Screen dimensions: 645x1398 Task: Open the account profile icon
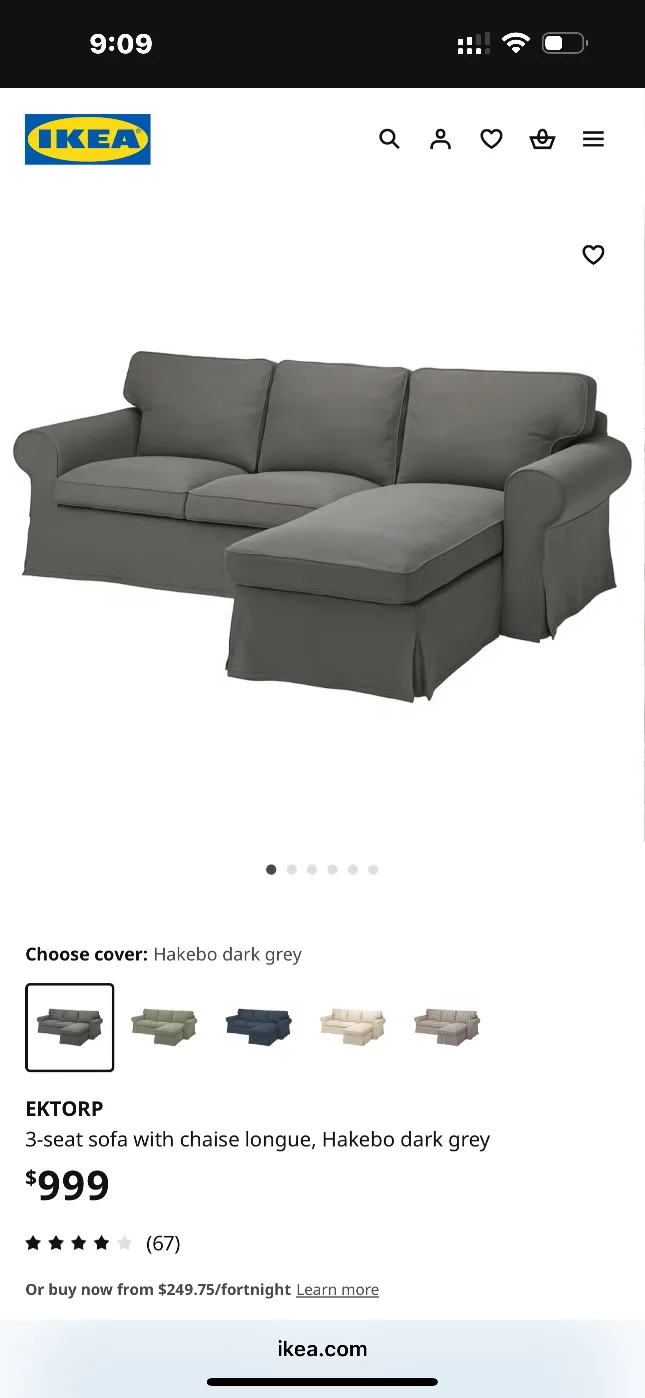coord(440,139)
